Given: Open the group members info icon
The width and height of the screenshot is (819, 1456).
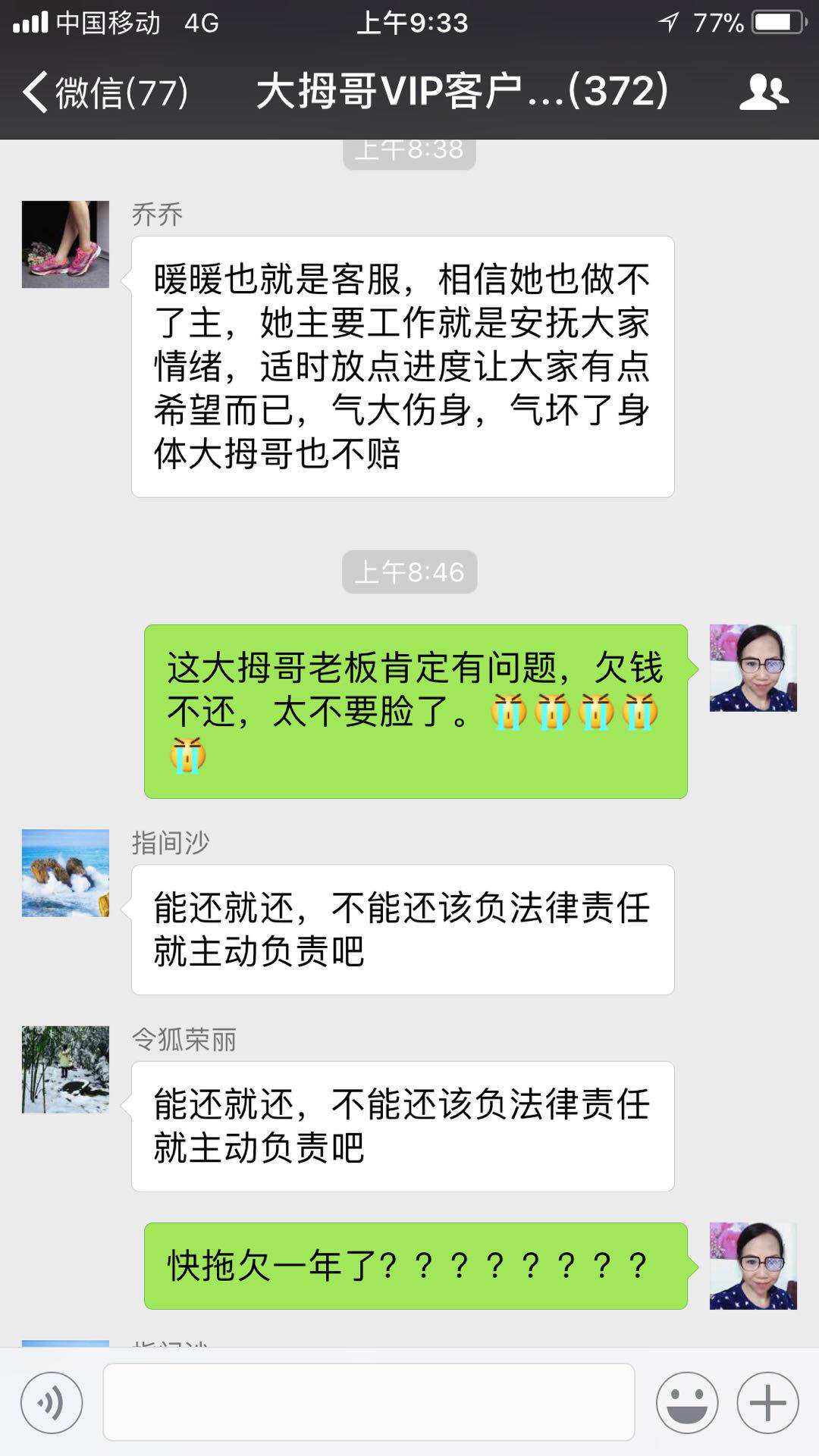Looking at the screenshot, I should pos(764,92).
